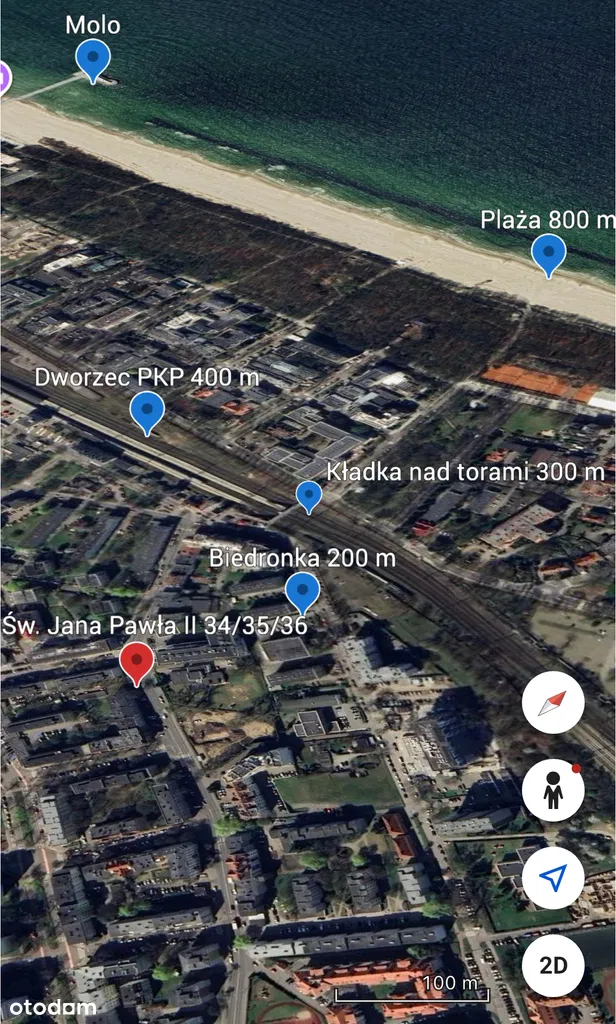616x1024 pixels.
Task: Tap the Biedronka 200 m pin
Action: pyautogui.click(x=302, y=591)
